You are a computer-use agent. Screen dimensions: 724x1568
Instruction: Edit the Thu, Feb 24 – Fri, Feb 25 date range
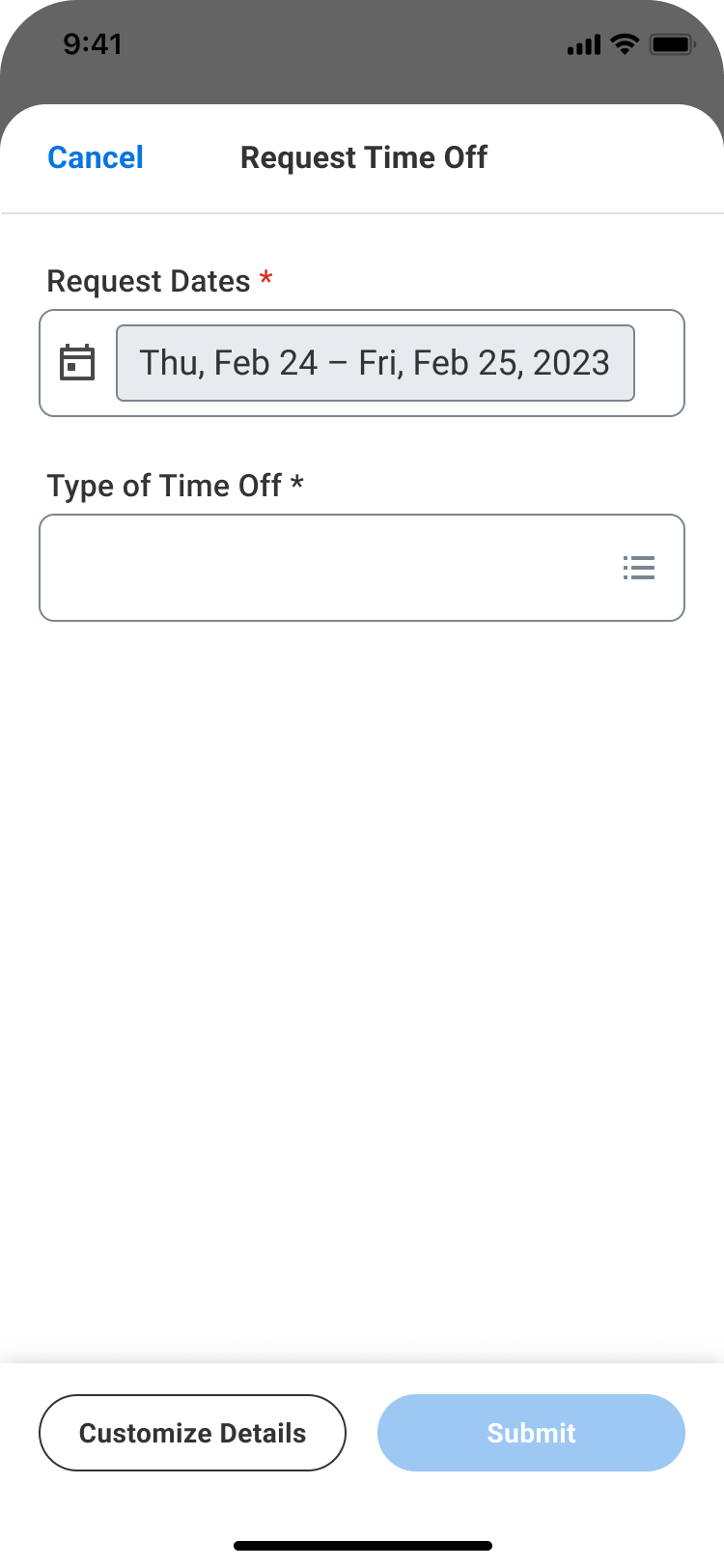(376, 363)
